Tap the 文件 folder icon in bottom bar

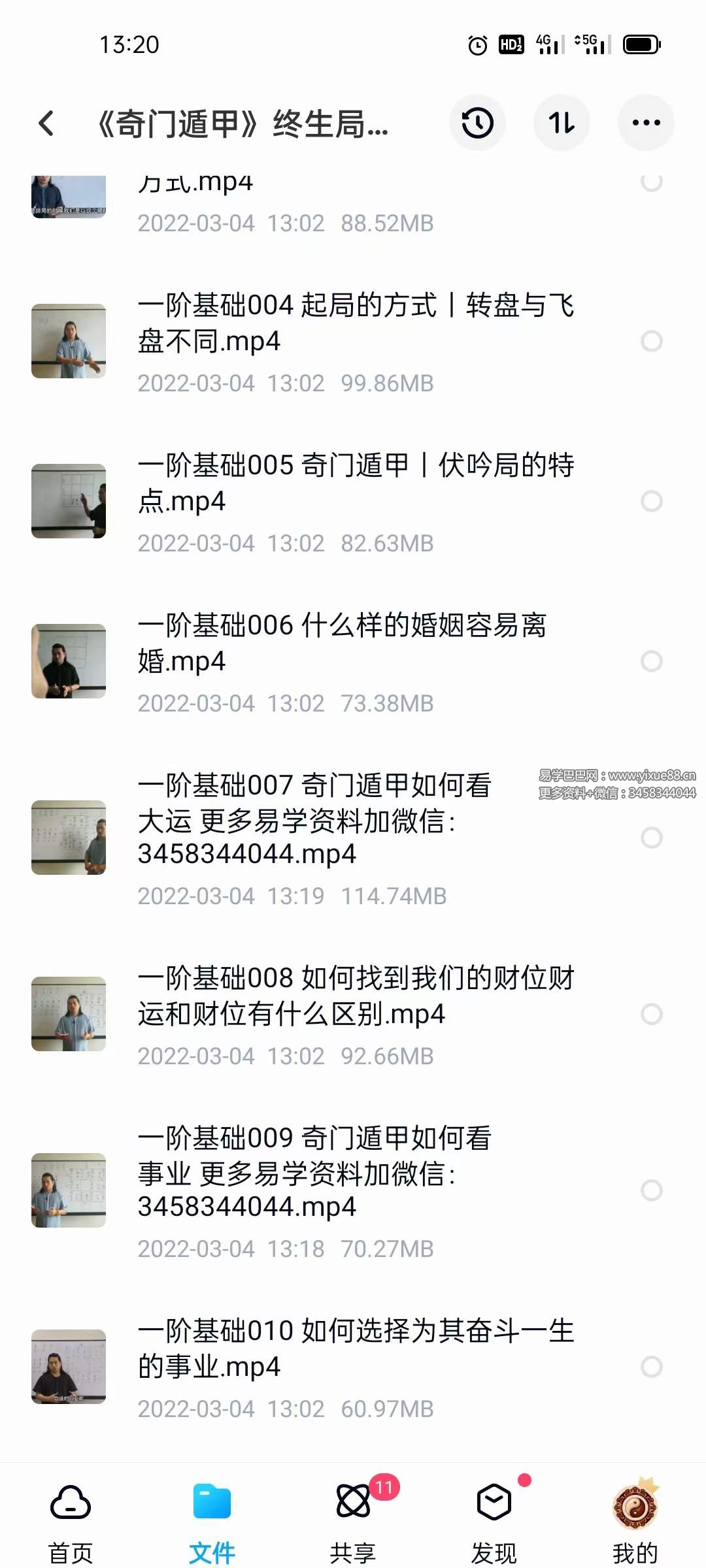[x=210, y=1516]
